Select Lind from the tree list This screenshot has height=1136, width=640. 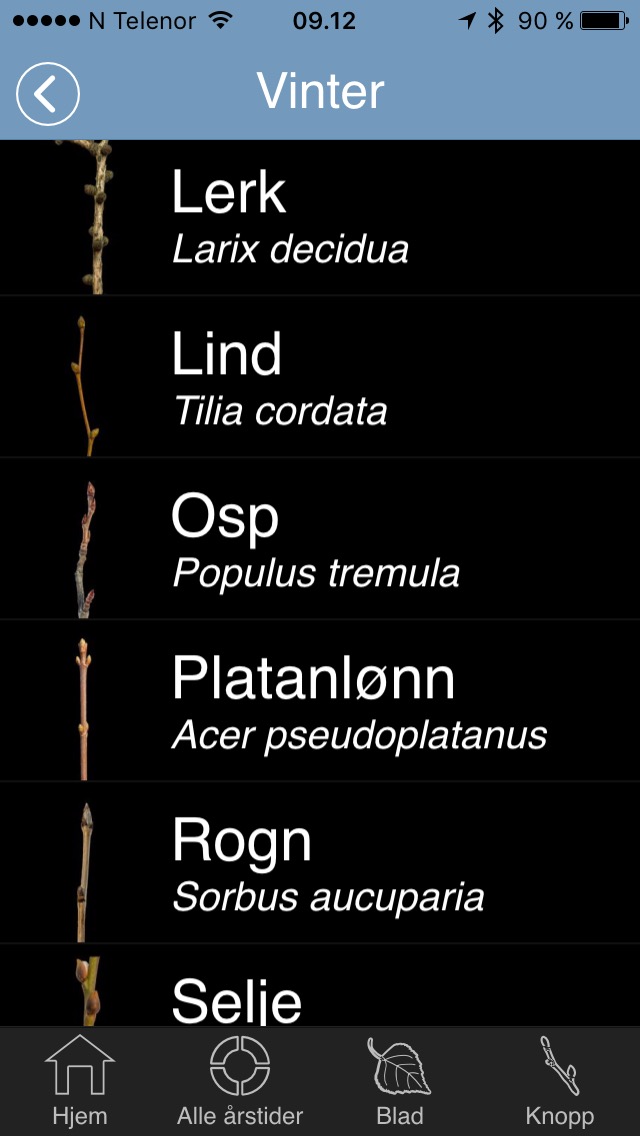tap(320, 377)
